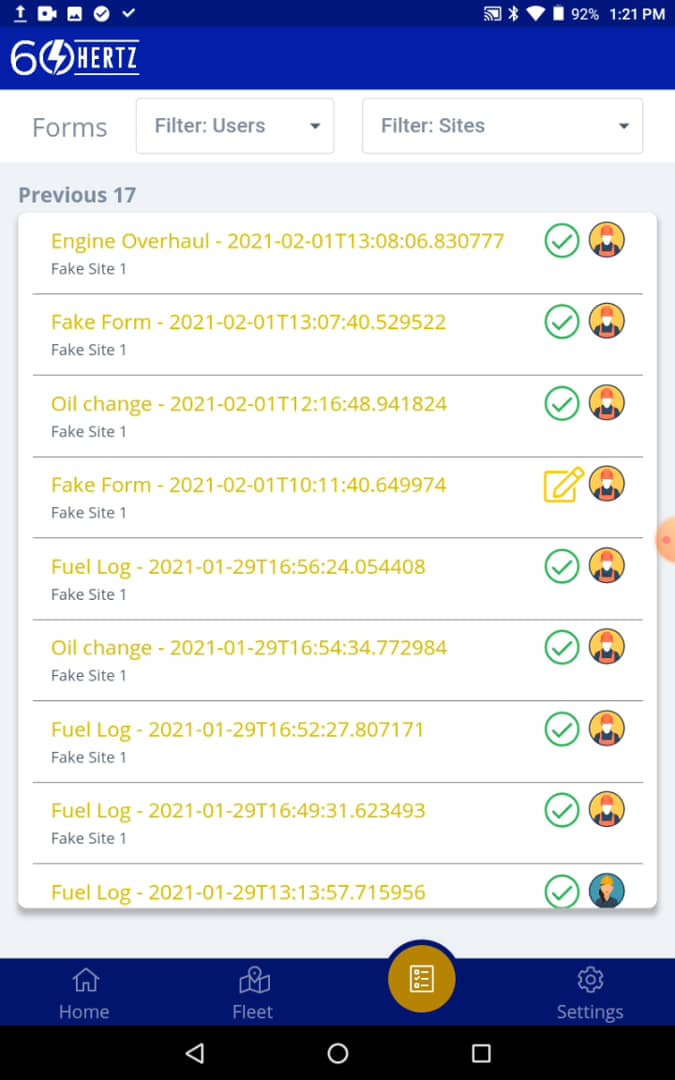This screenshot has height=1080, width=675.
Task: Open Fuel Log from 16:49:31
Action: click(x=338, y=823)
